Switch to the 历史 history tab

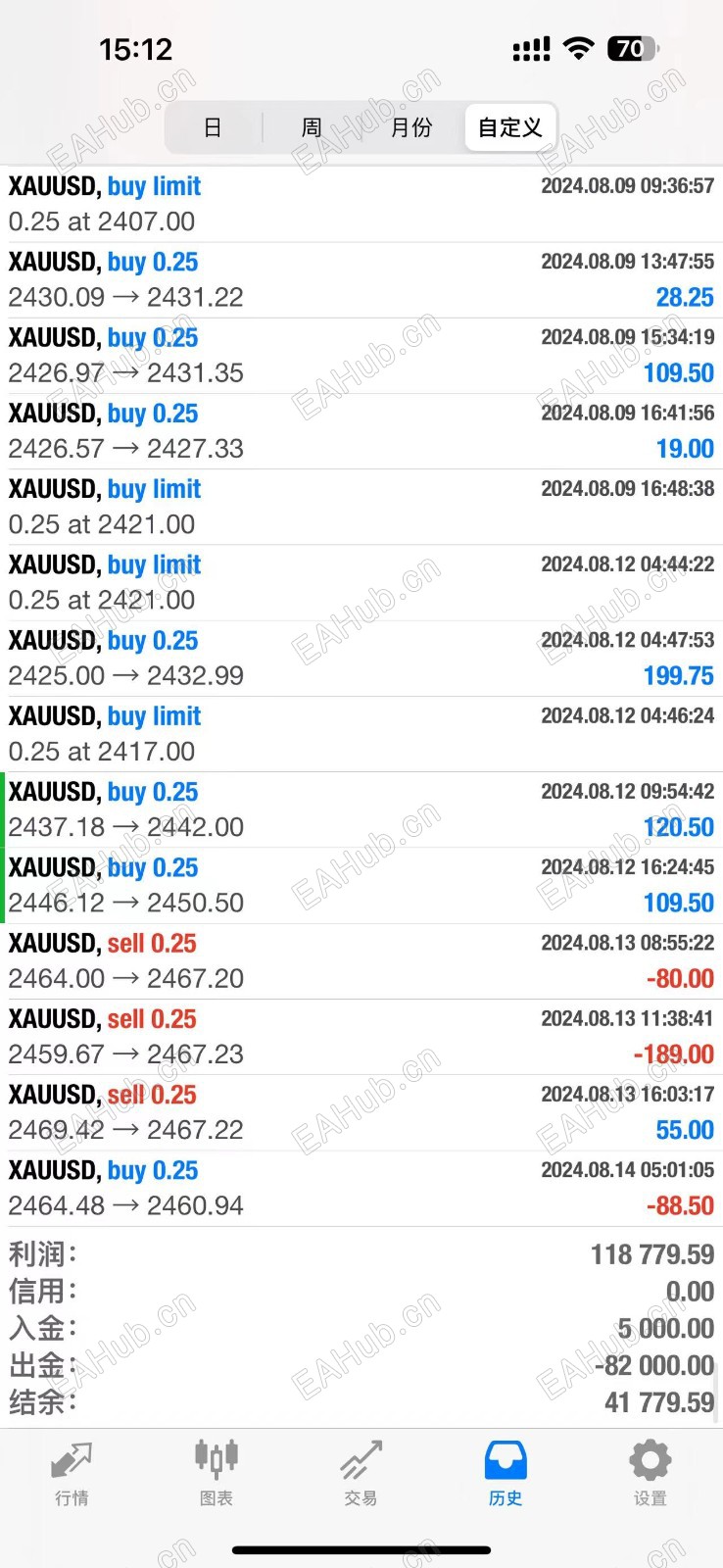click(x=506, y=1472)
